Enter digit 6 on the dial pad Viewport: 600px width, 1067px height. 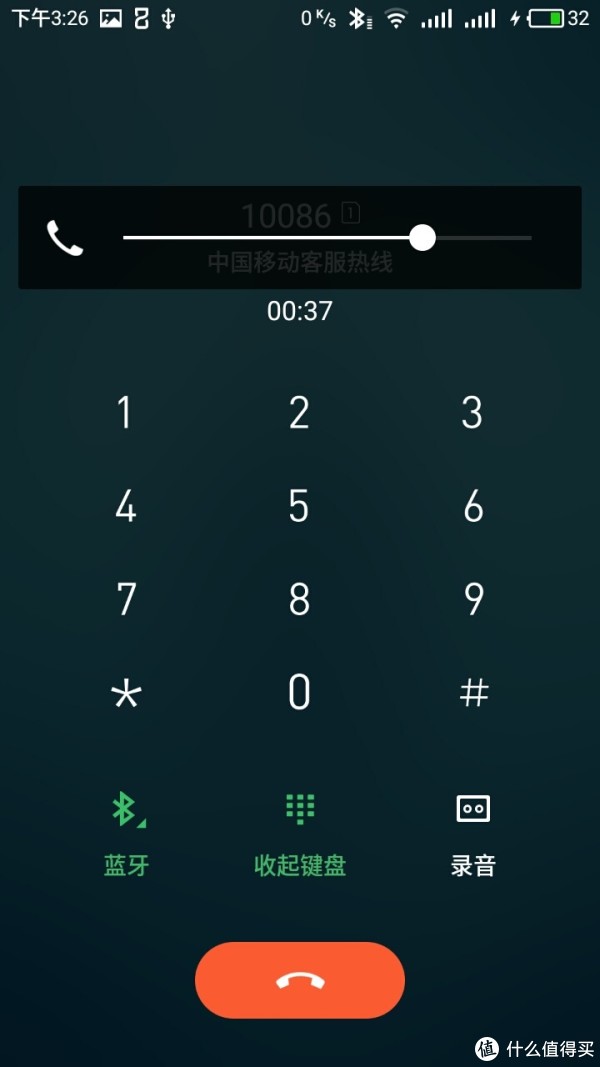tap(473, 506)
